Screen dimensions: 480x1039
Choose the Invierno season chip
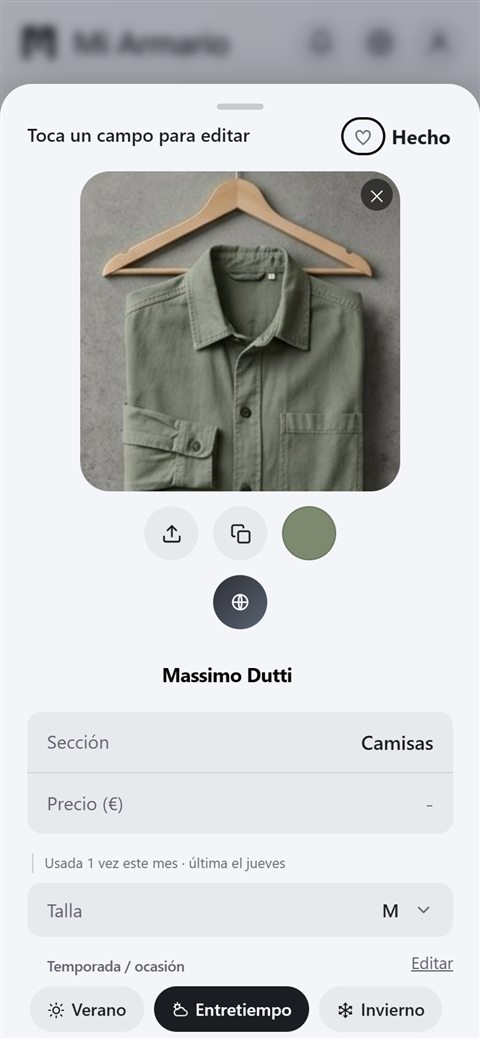coord(381,1010)
